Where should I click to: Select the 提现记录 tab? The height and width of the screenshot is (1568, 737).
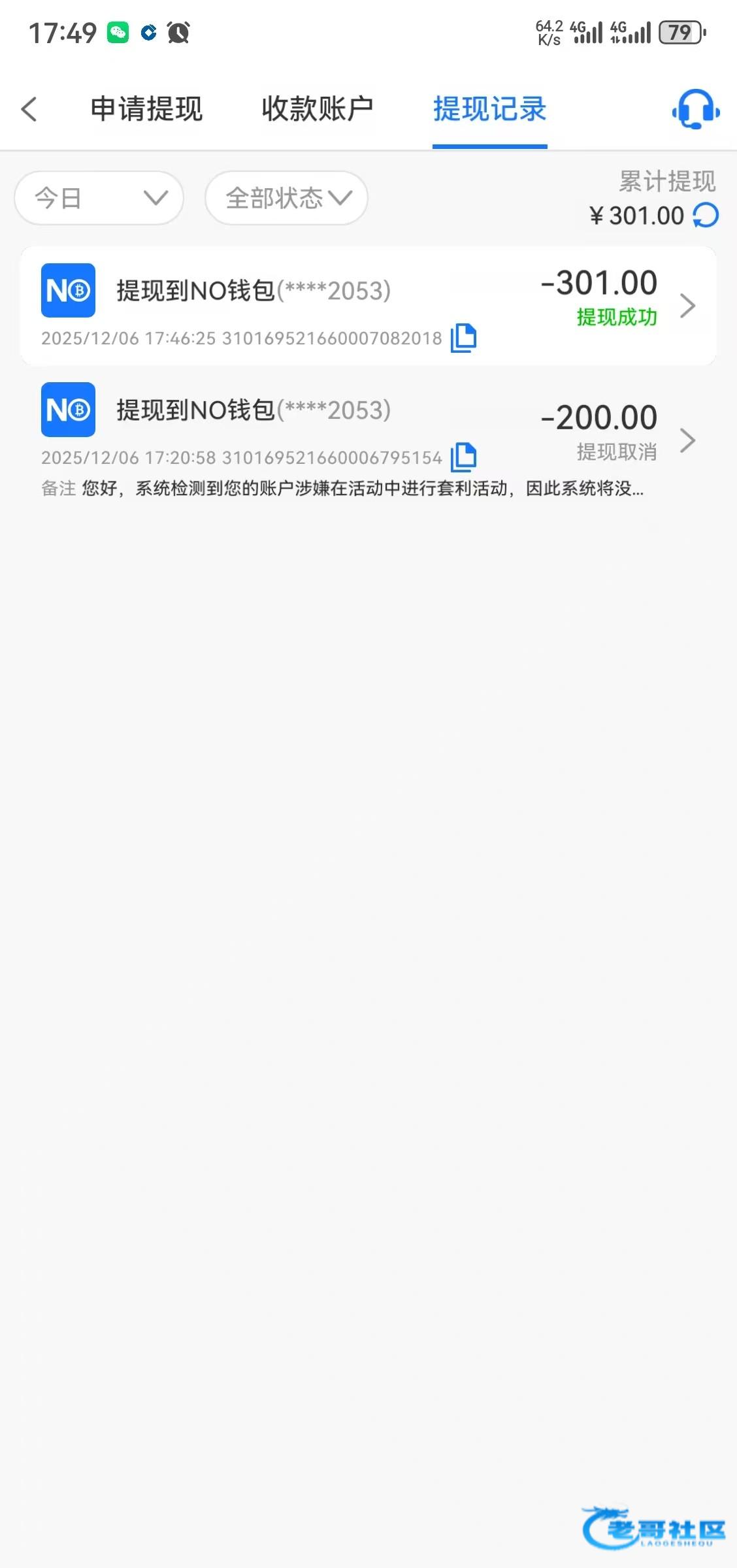[x=489, y=109]
